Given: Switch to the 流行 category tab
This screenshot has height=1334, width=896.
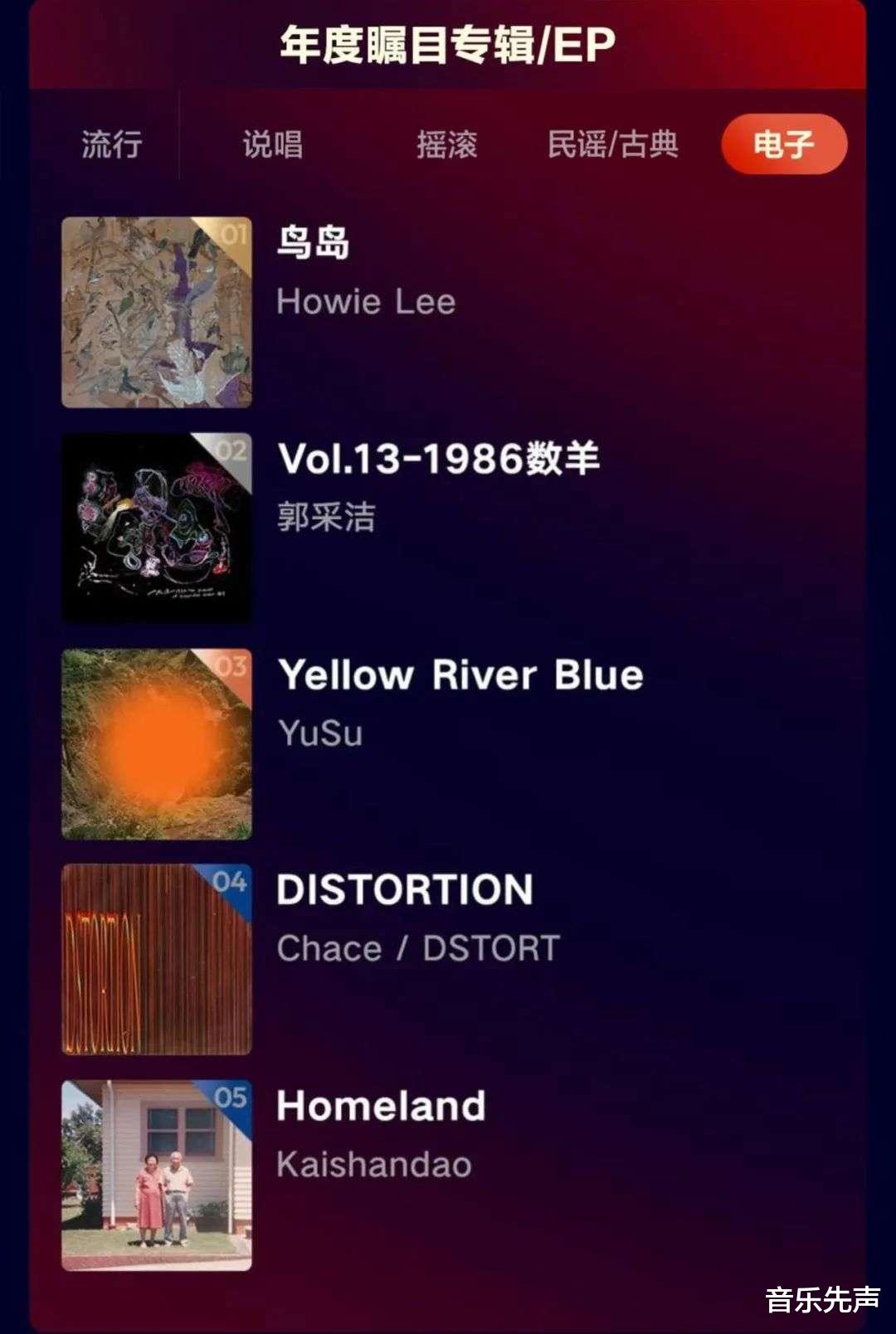Looking at the screenshot, I should 109,144.
